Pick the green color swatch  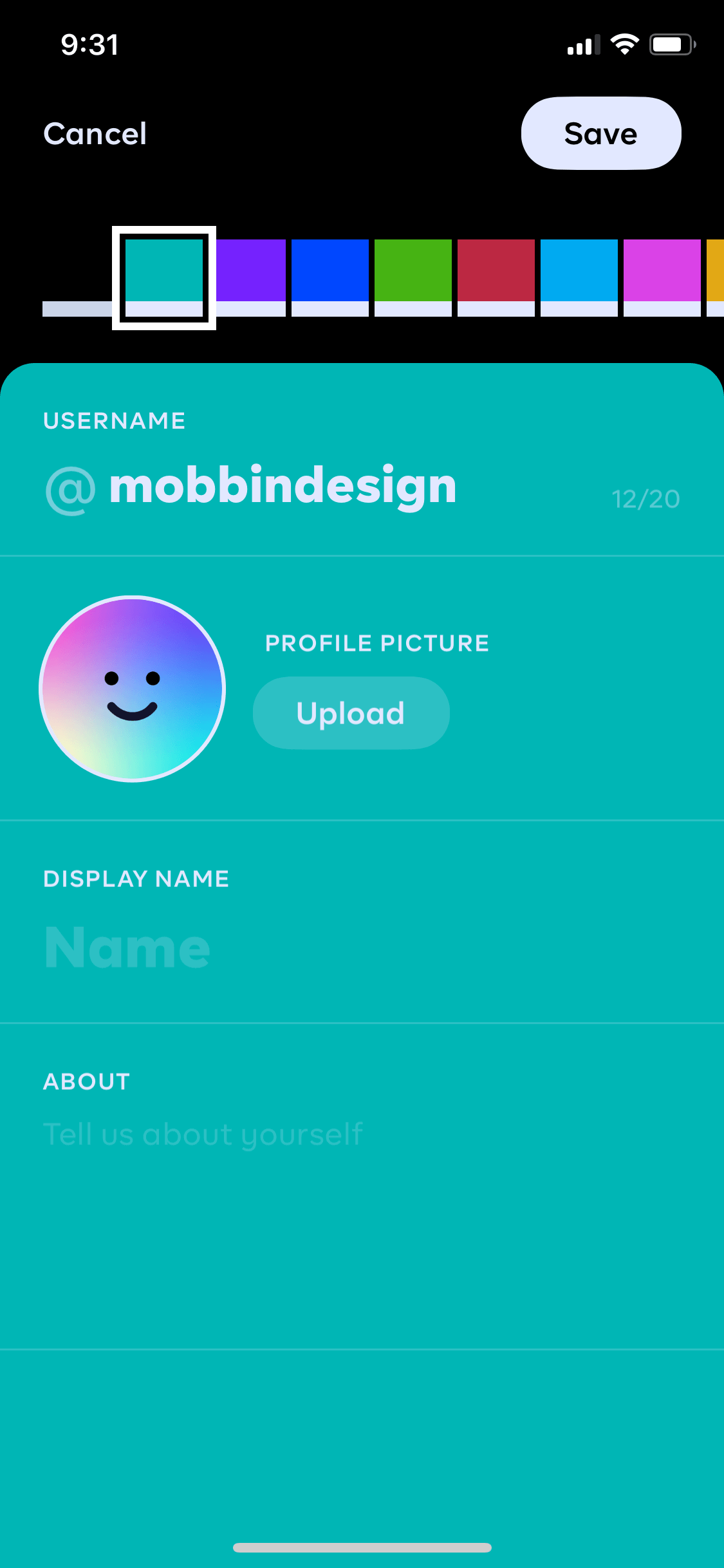pos(413,277)
